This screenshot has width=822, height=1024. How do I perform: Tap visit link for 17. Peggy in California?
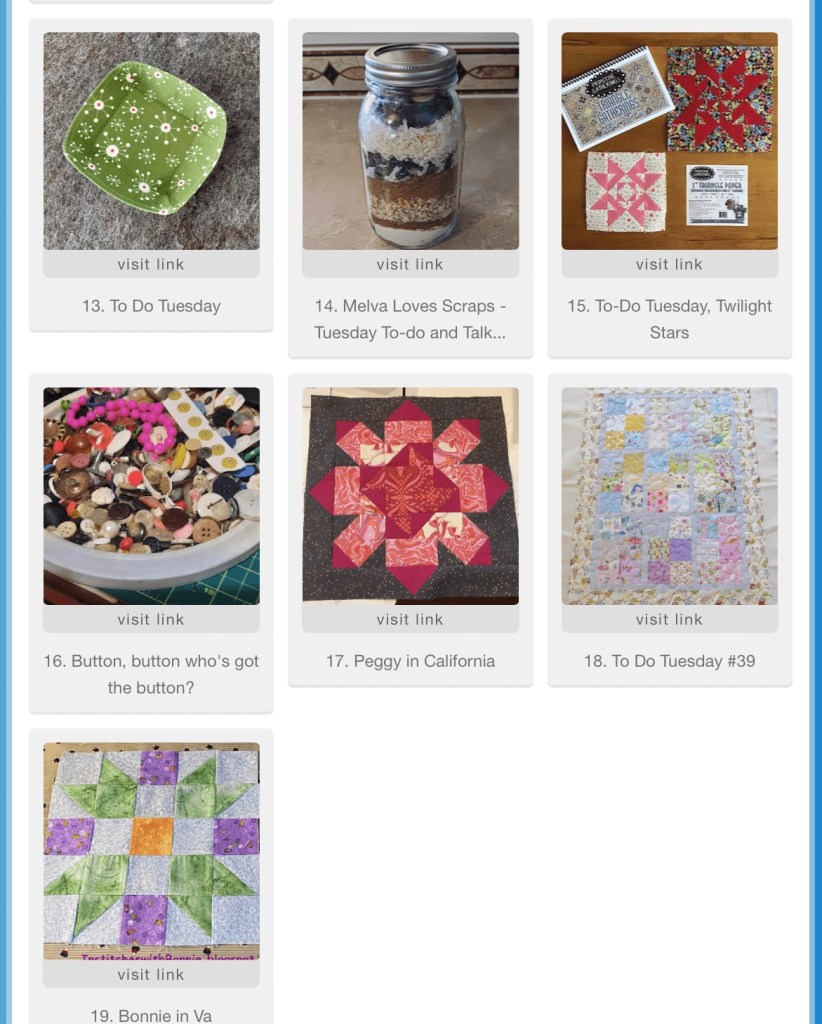click(410, 619)
